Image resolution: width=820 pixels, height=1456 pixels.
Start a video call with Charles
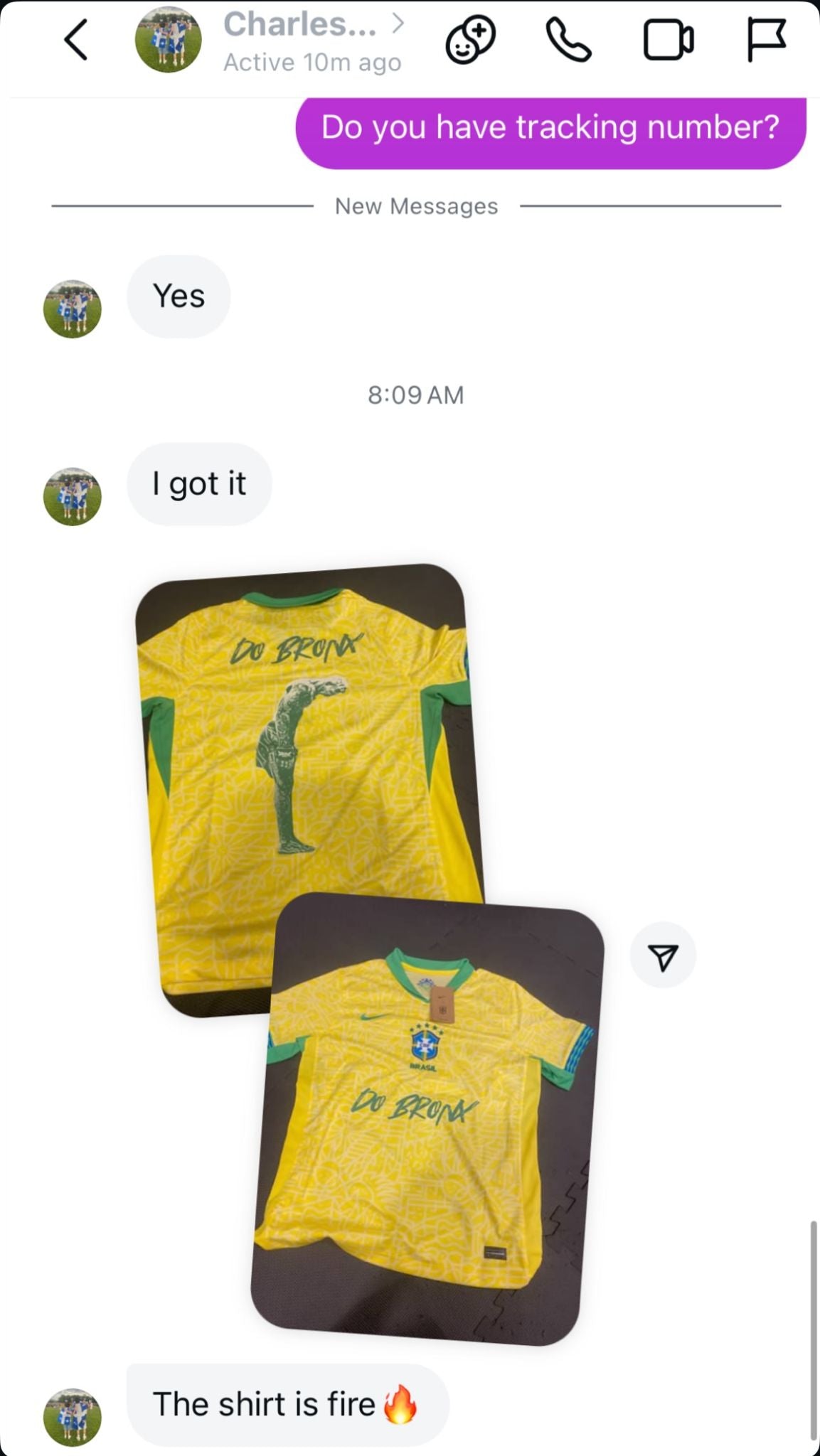point(668,41)
